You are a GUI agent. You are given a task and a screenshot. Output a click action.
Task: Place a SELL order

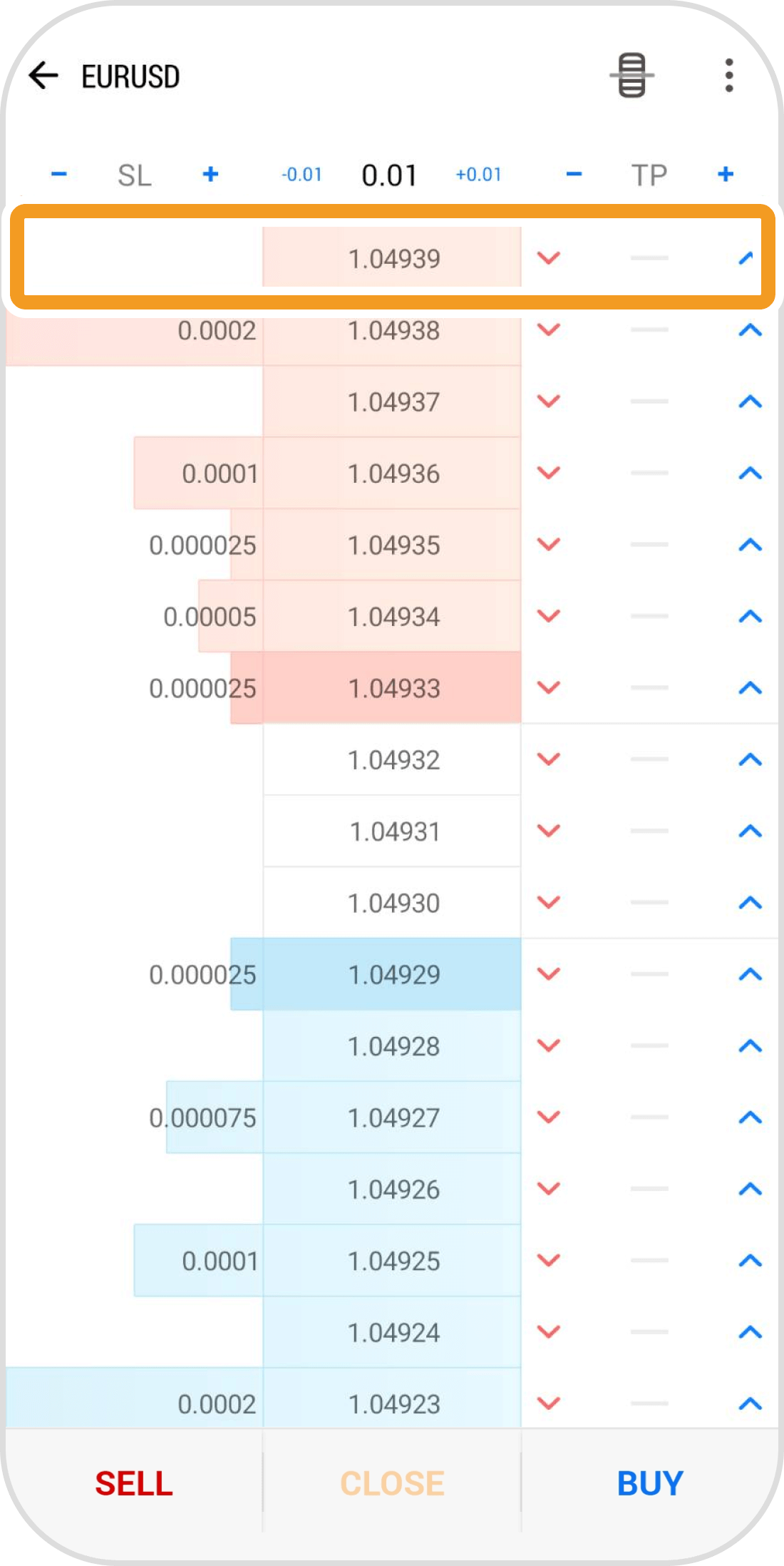point(134,1483)
